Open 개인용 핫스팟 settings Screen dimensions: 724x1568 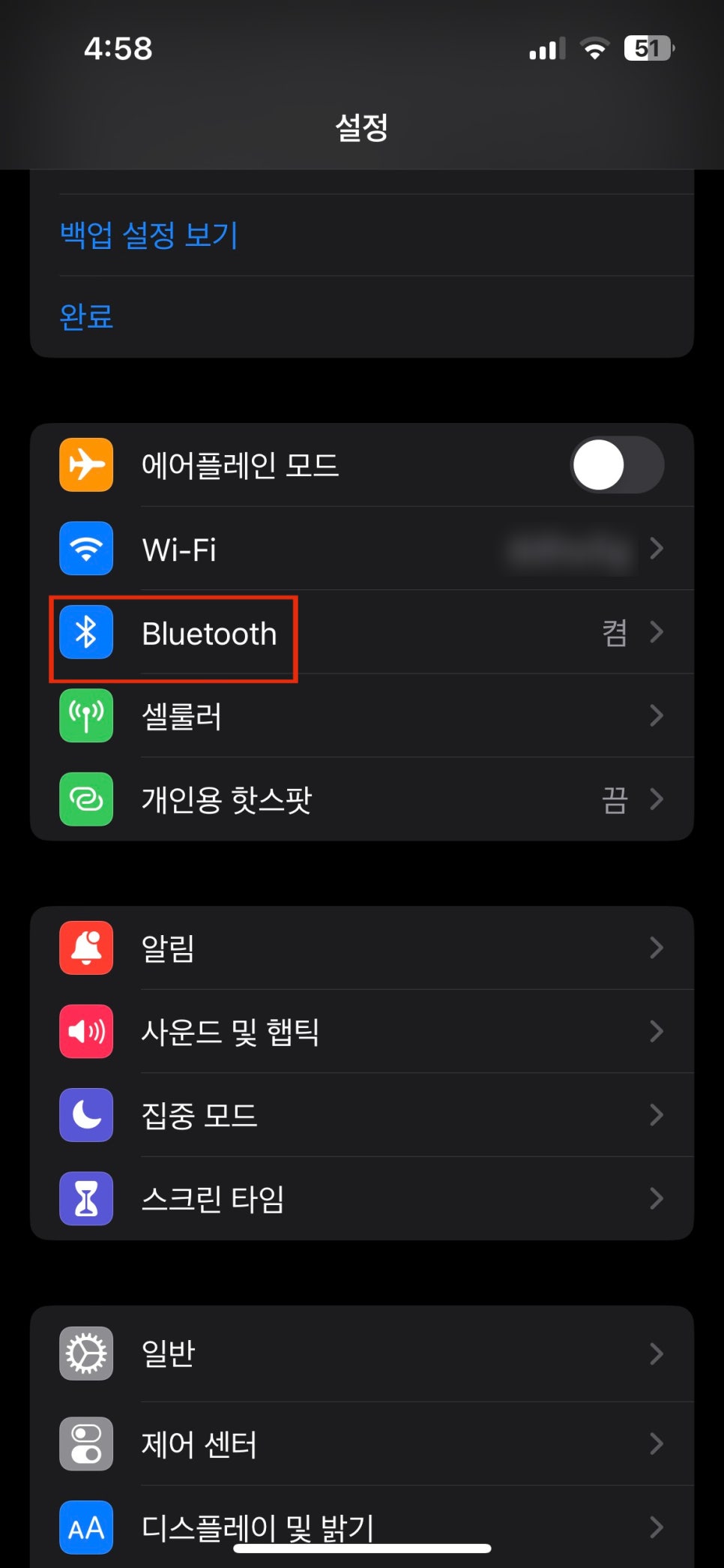coord(362,799)
